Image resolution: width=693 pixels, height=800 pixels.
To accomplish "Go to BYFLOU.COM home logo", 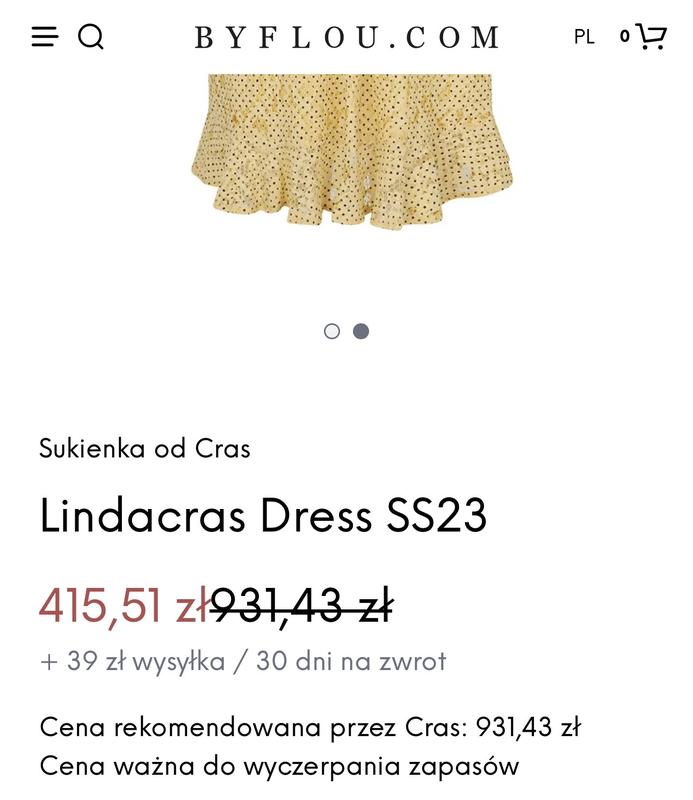I will [x=347, y=38].
